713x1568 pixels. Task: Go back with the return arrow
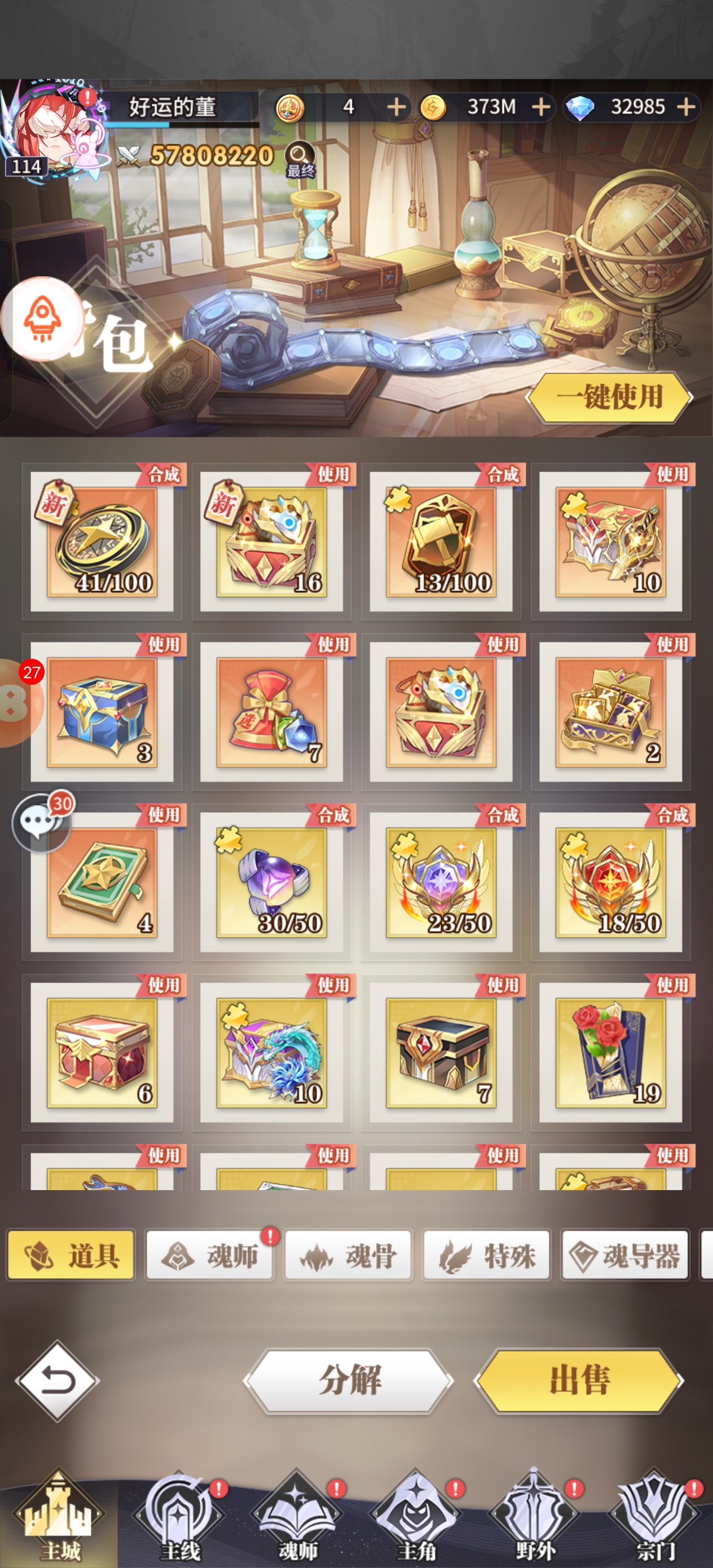click(57, 1380)
